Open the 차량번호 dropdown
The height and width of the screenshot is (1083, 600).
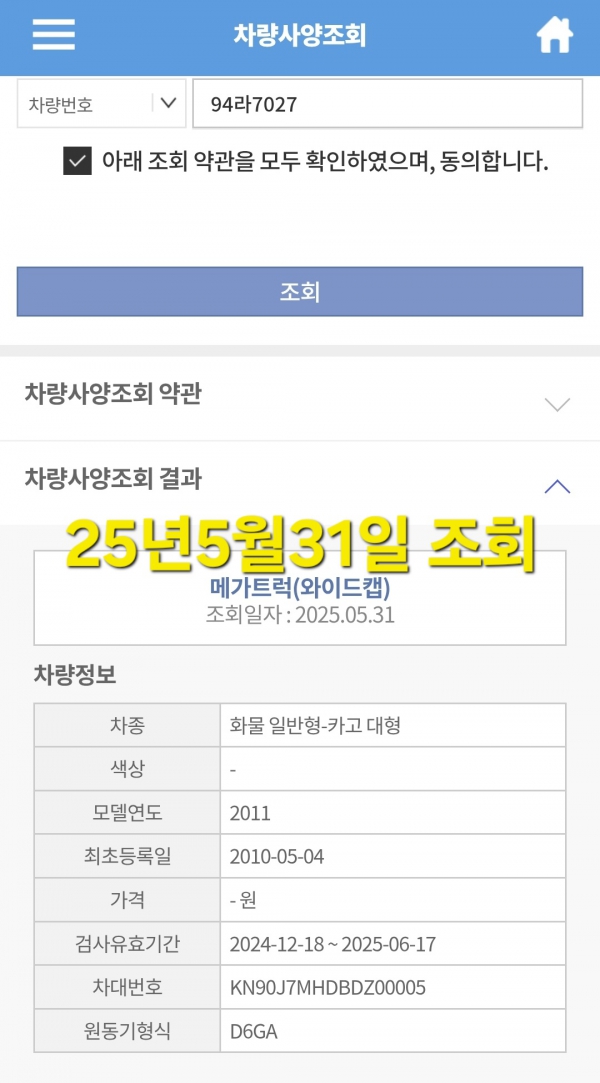[x=101, y=104]
